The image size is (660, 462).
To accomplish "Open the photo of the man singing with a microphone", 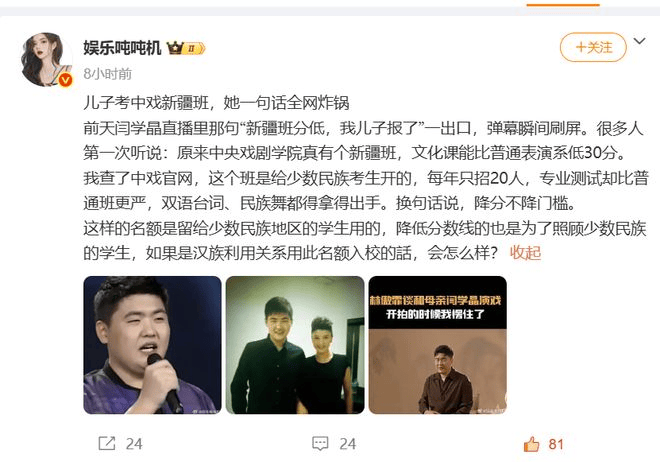I will click(x=152, y=345).
